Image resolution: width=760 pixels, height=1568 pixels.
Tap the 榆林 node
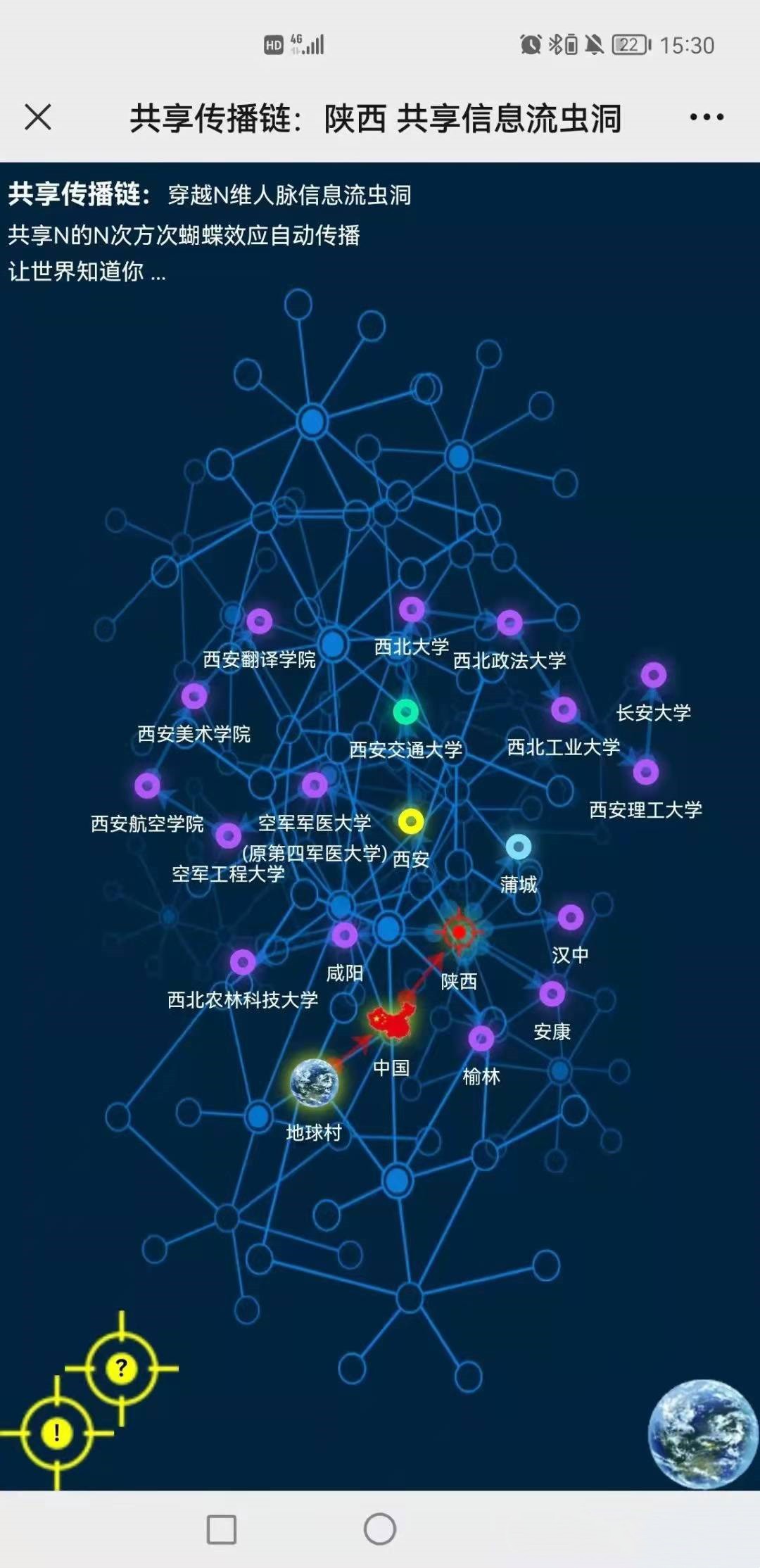481,1038
